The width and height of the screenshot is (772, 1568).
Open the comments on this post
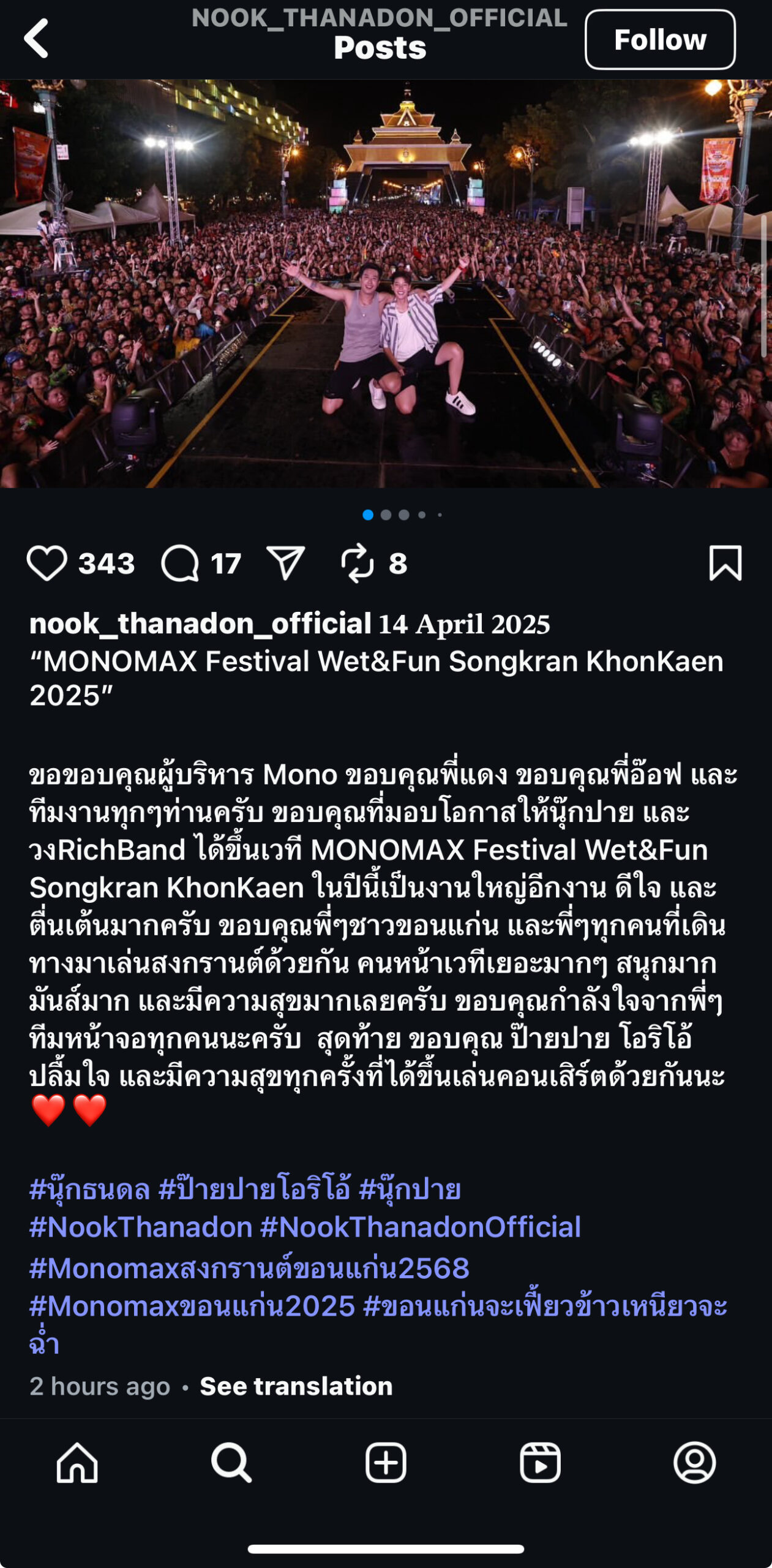click(180, 563)
